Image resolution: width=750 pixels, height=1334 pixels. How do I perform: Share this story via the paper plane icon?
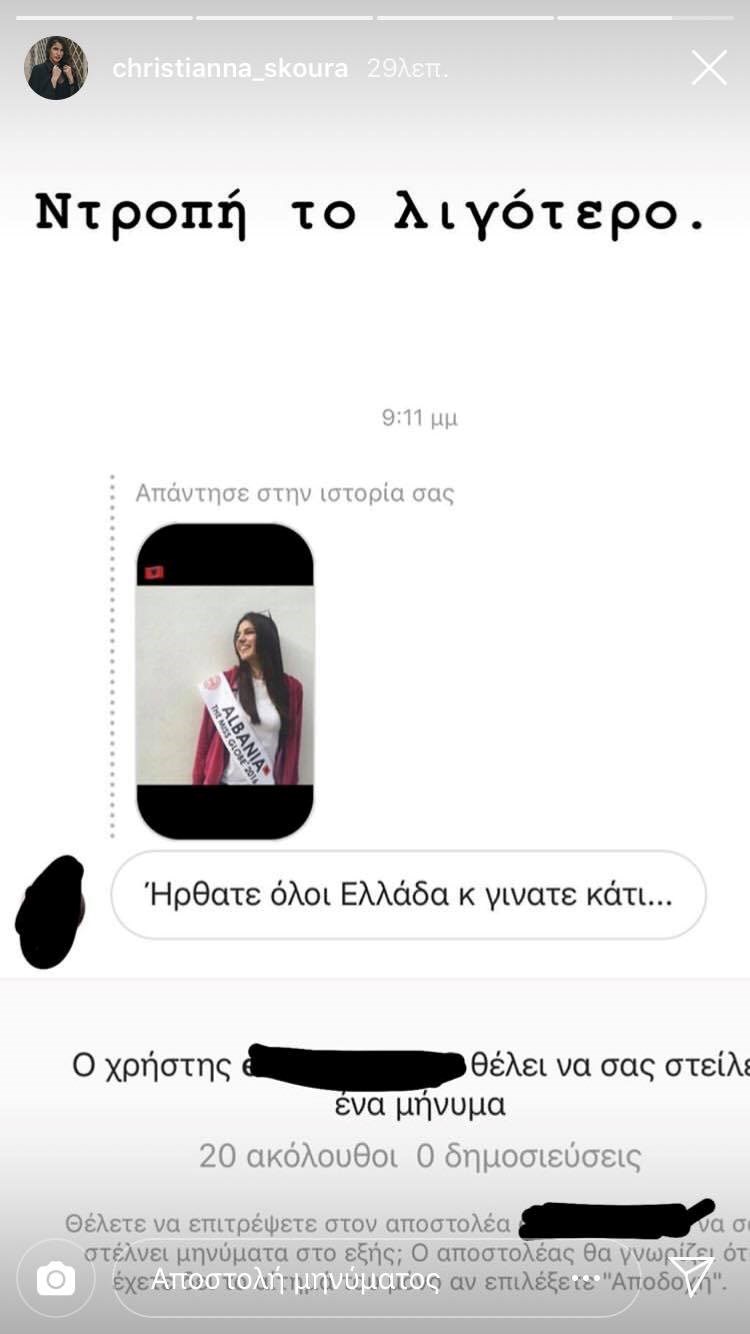[692, 1276]
